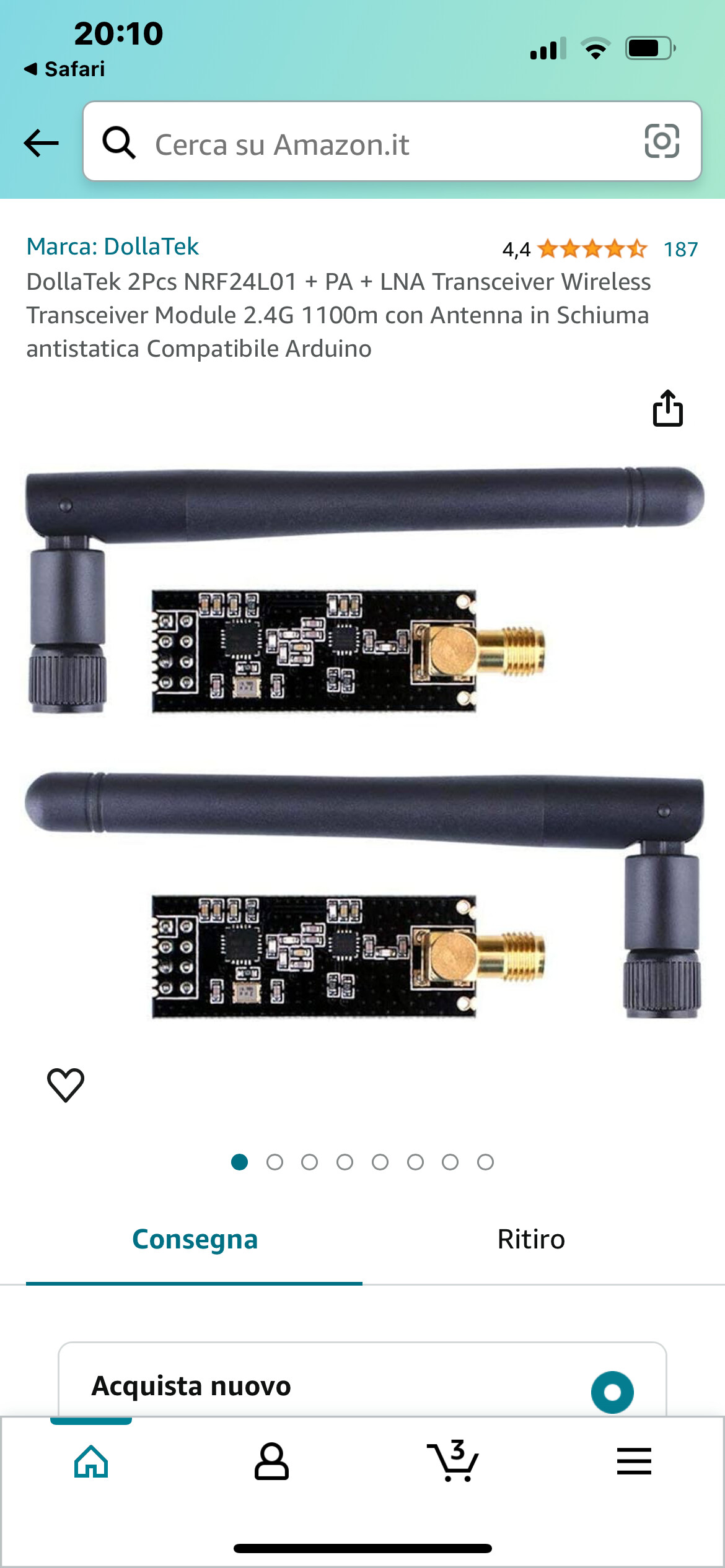This screenshot has width=725, height=1568.
Task: Select the Consegna tab
Action: coord(195,1239)
